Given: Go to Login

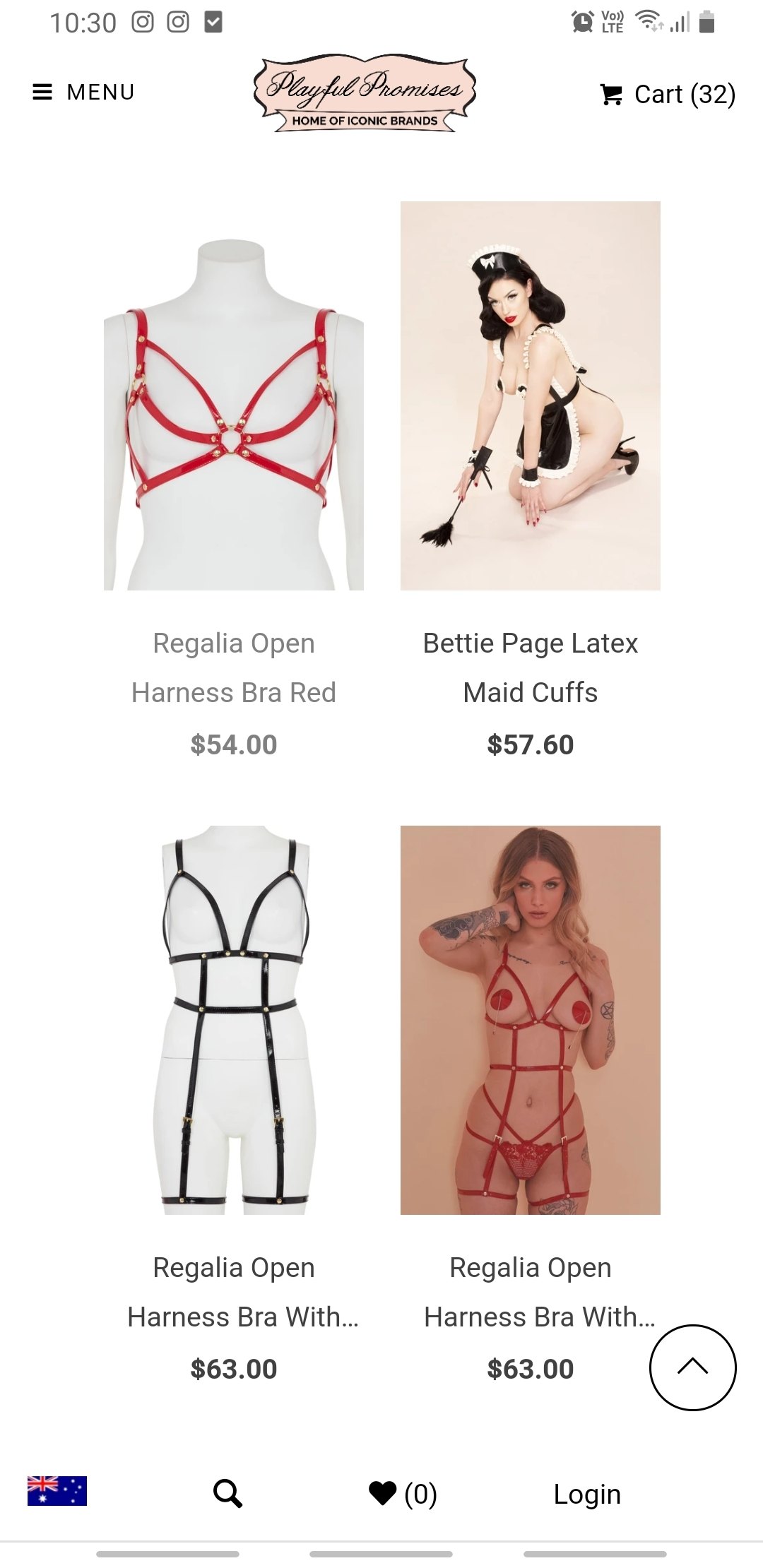Looking at the screenshot, I should (587, 1494).
